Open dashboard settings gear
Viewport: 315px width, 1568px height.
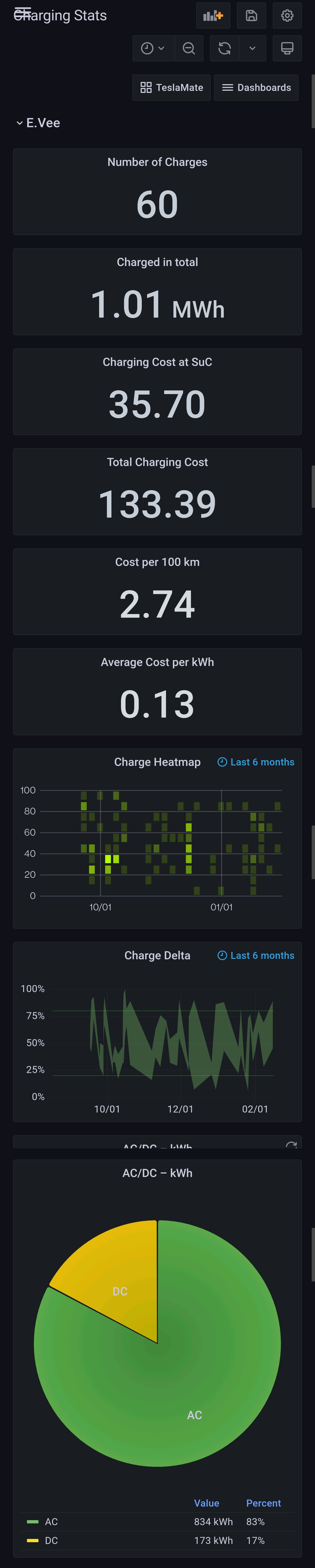(287, 16)
